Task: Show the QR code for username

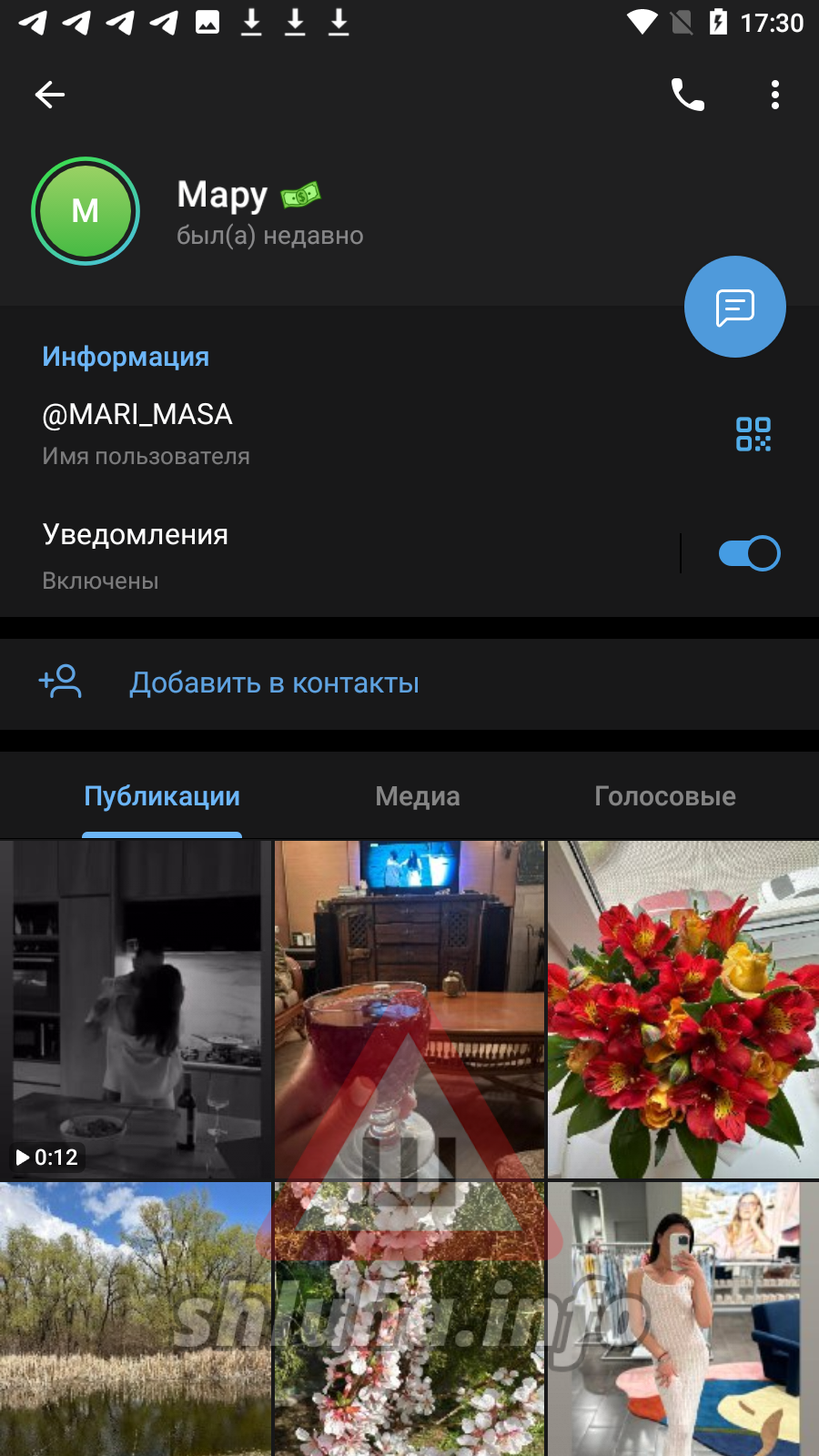Action: click(x=753, y=434)
